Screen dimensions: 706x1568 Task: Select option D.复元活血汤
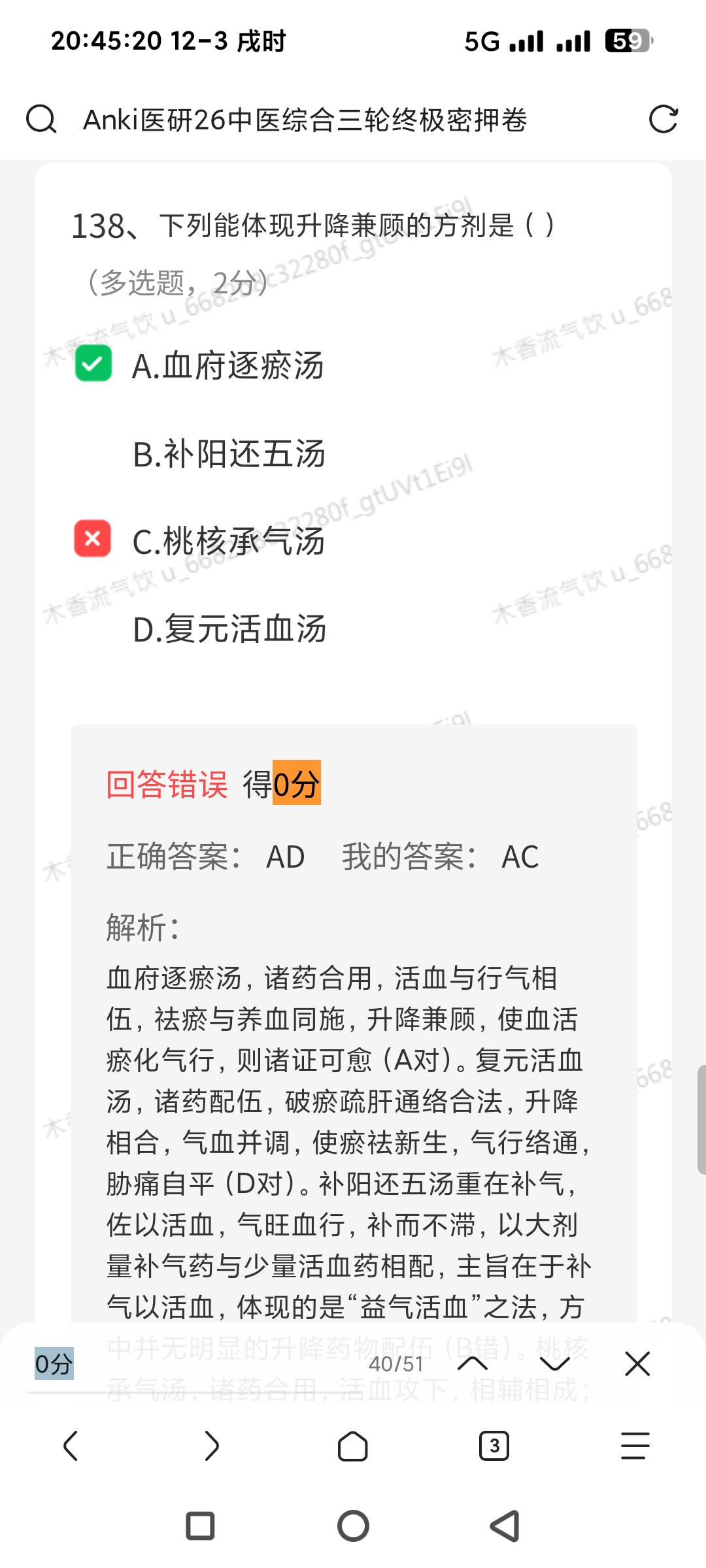point(229,629)
